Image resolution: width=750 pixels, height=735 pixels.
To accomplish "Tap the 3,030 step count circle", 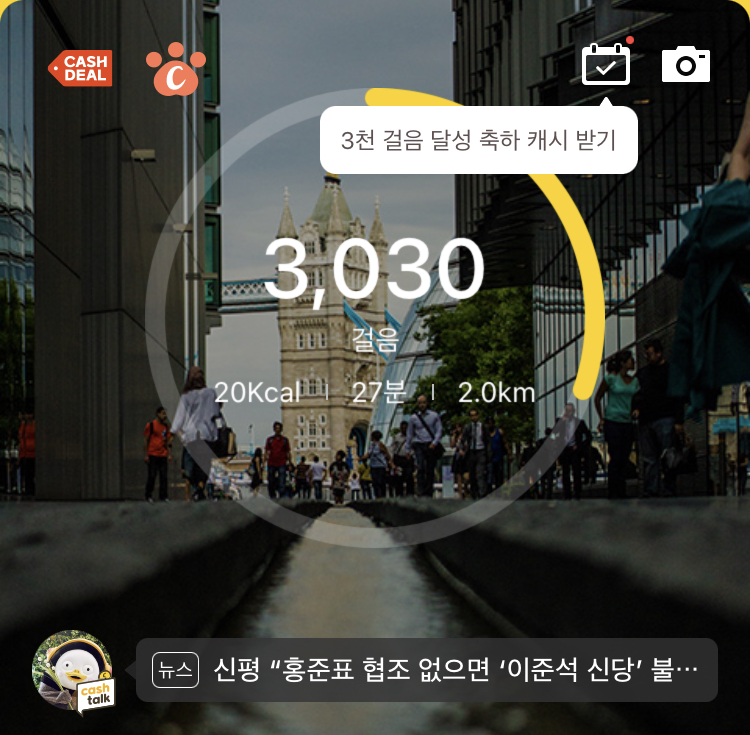I will click(x=375, y=318).
